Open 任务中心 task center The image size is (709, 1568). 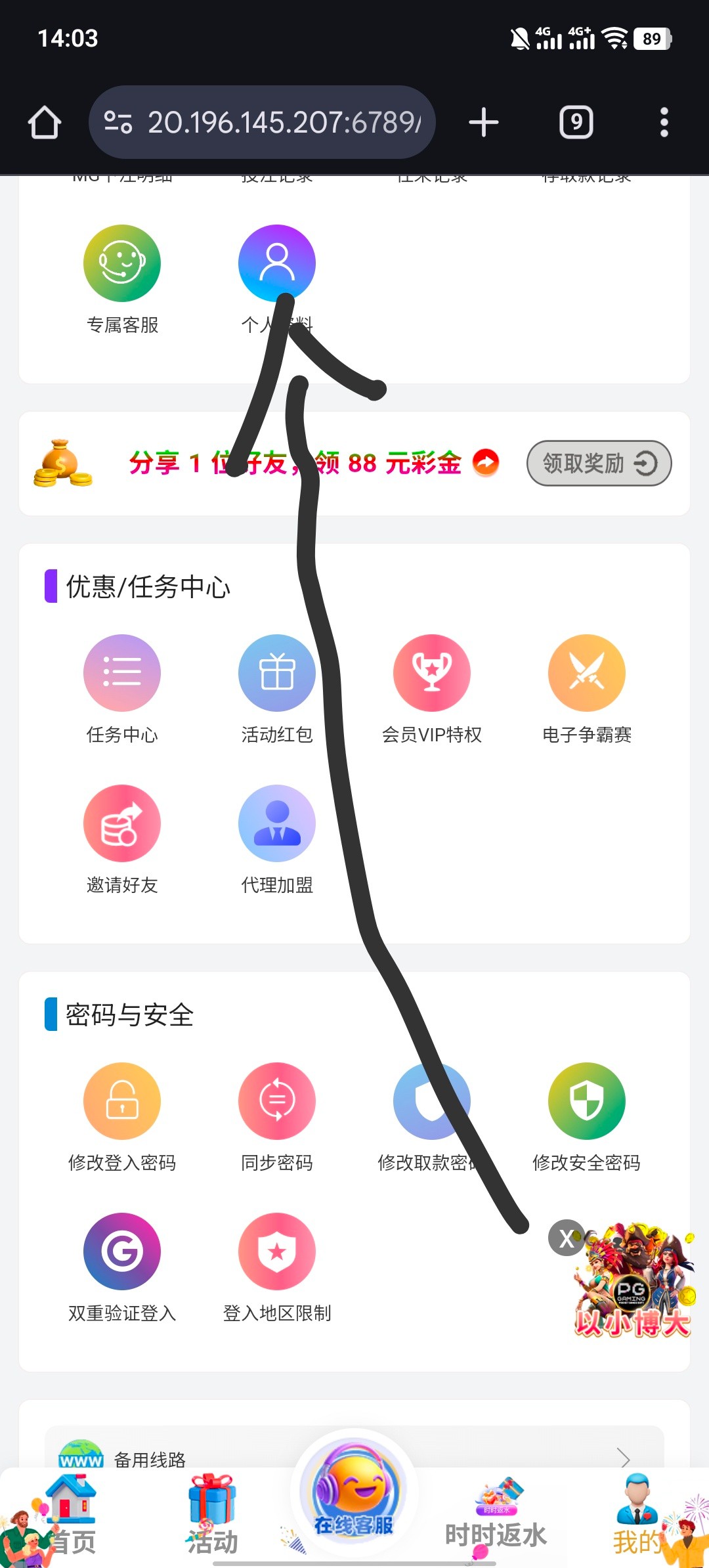(122, 674)
